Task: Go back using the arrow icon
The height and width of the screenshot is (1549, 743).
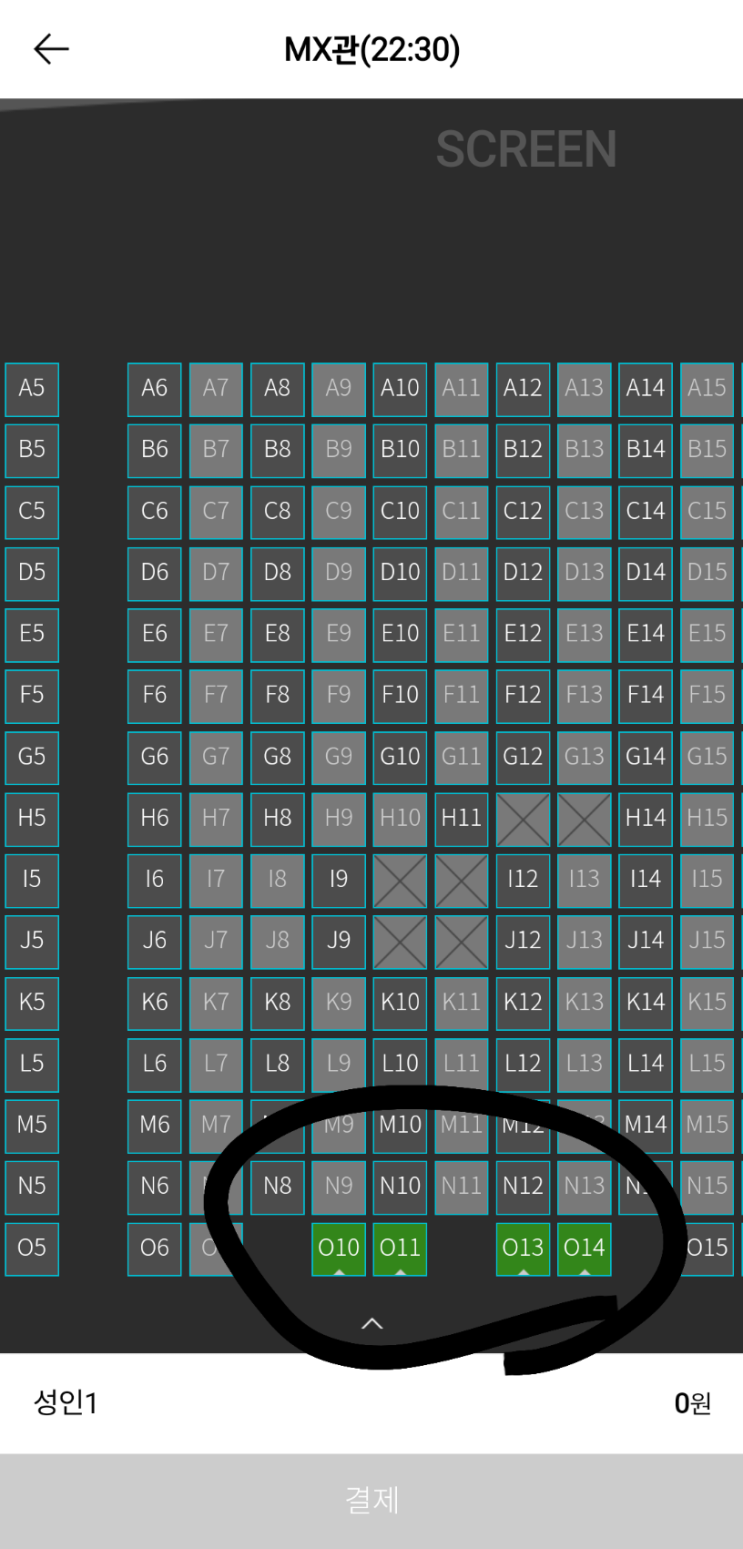Action: coord(51,49)
